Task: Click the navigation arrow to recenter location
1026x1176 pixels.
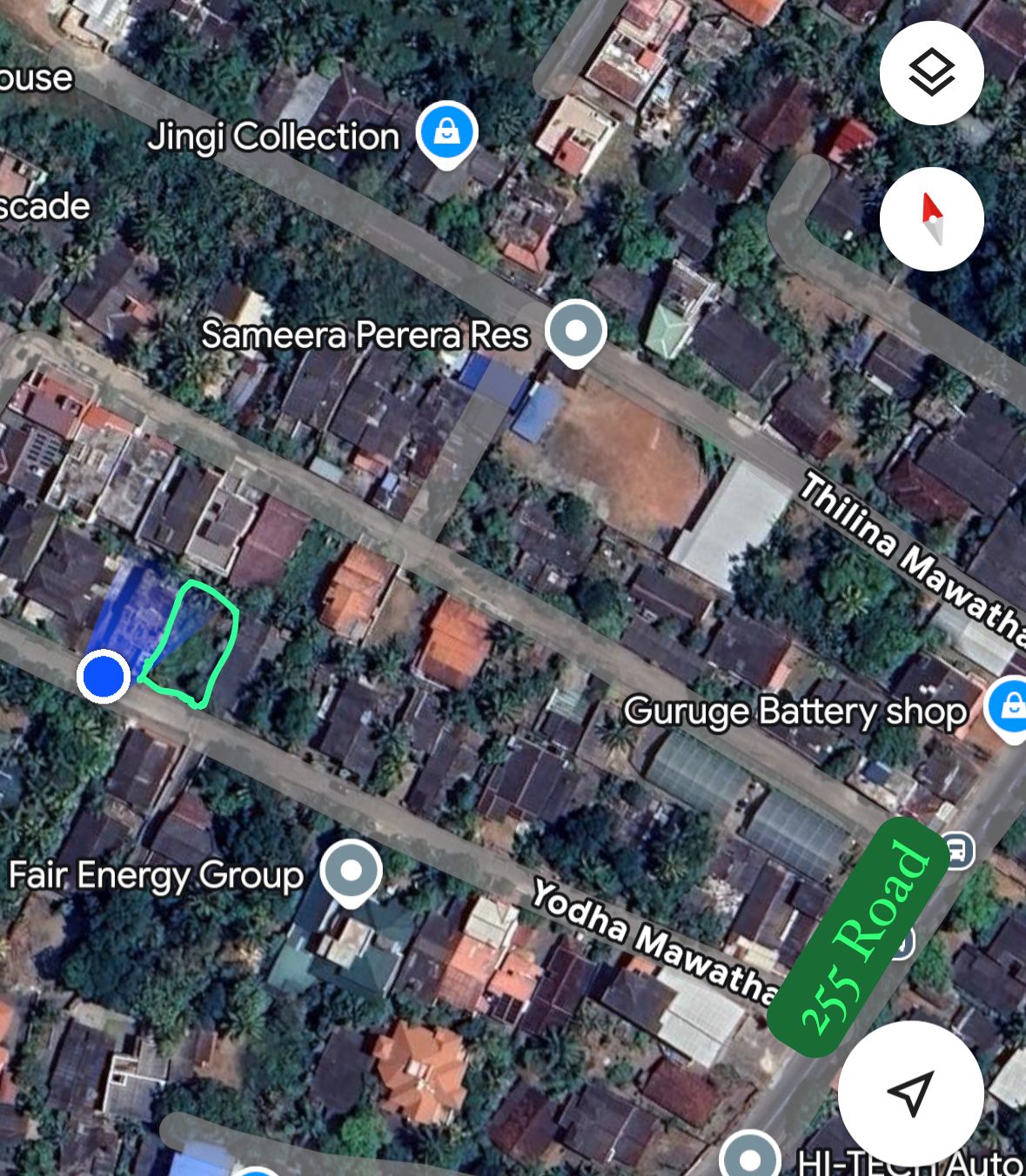Action: click(x=910, y=1092)
